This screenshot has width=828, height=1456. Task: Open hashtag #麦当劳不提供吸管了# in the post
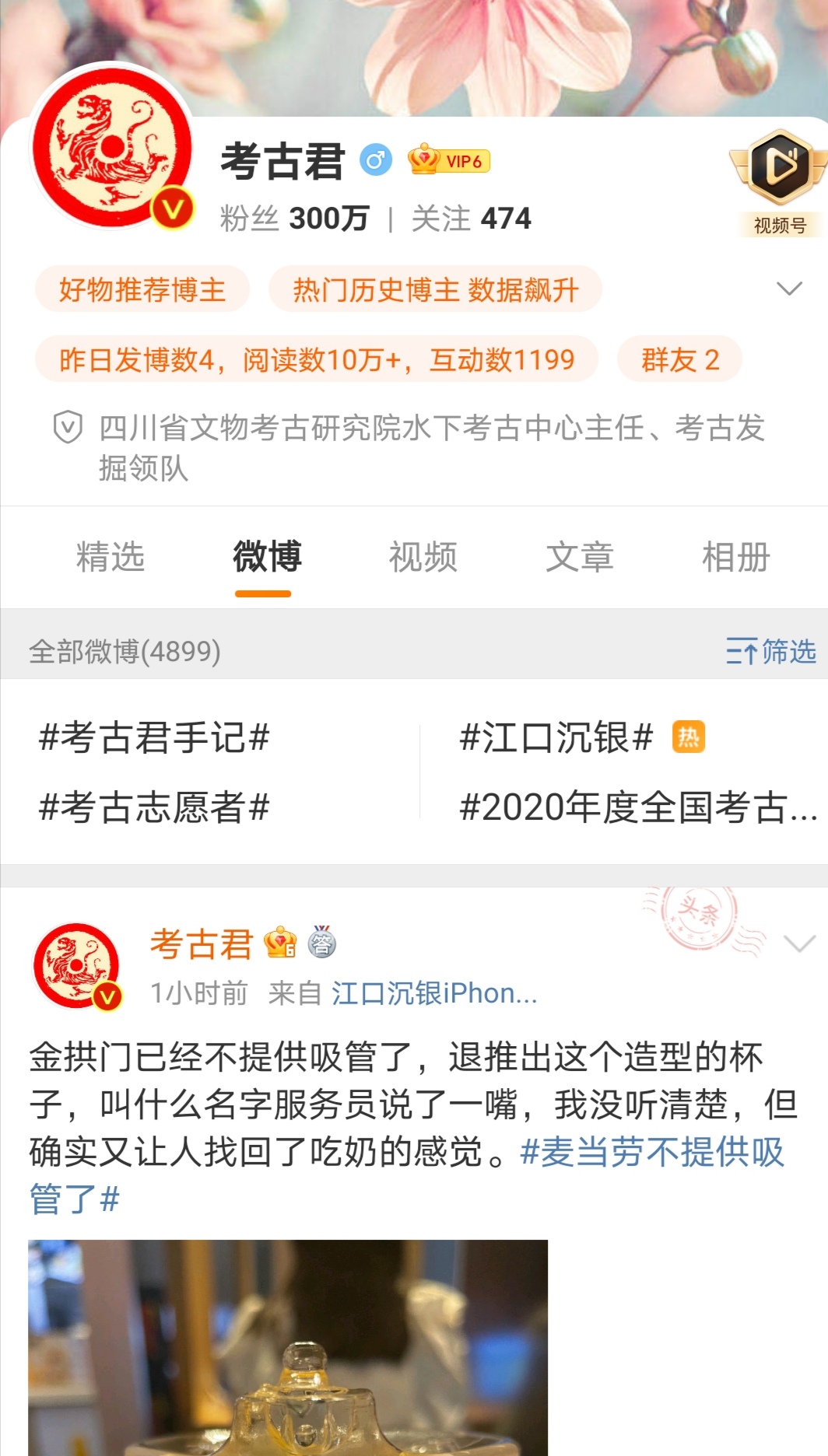coord(652,1153)
